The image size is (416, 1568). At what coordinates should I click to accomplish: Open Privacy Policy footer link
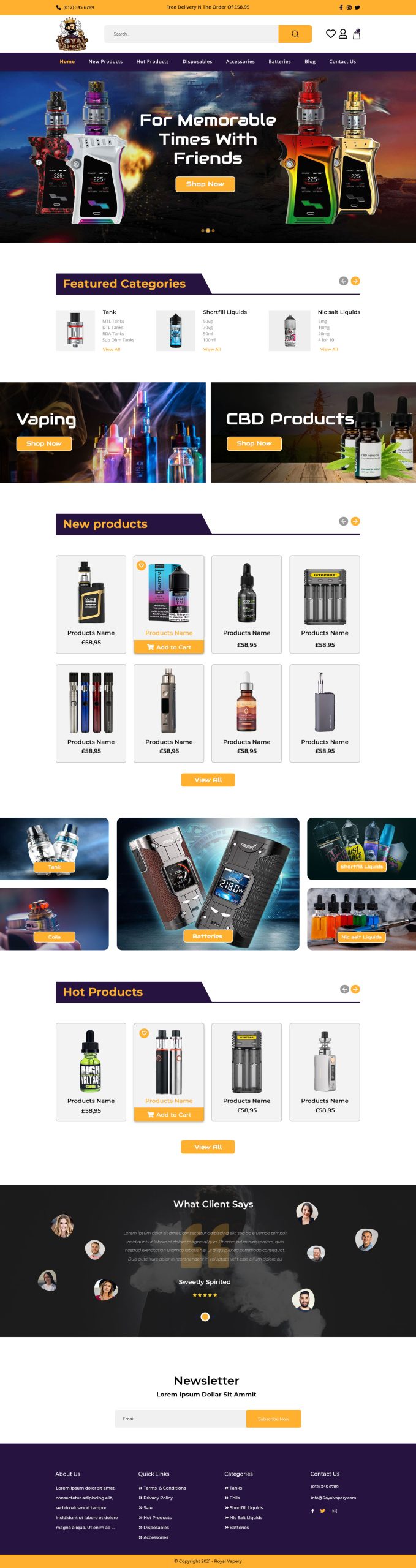tap(157, 1498)
